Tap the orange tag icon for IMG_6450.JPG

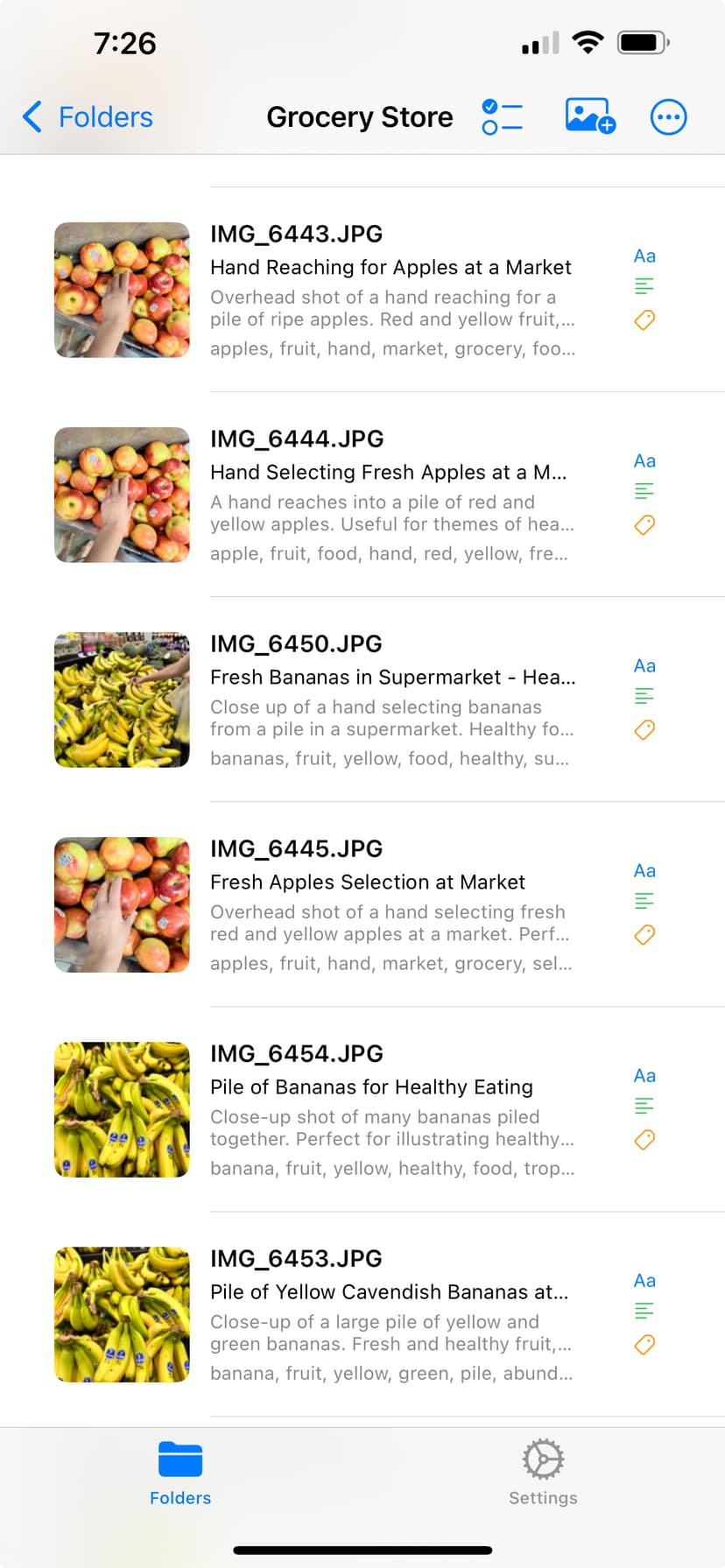[x=644, y=729]
